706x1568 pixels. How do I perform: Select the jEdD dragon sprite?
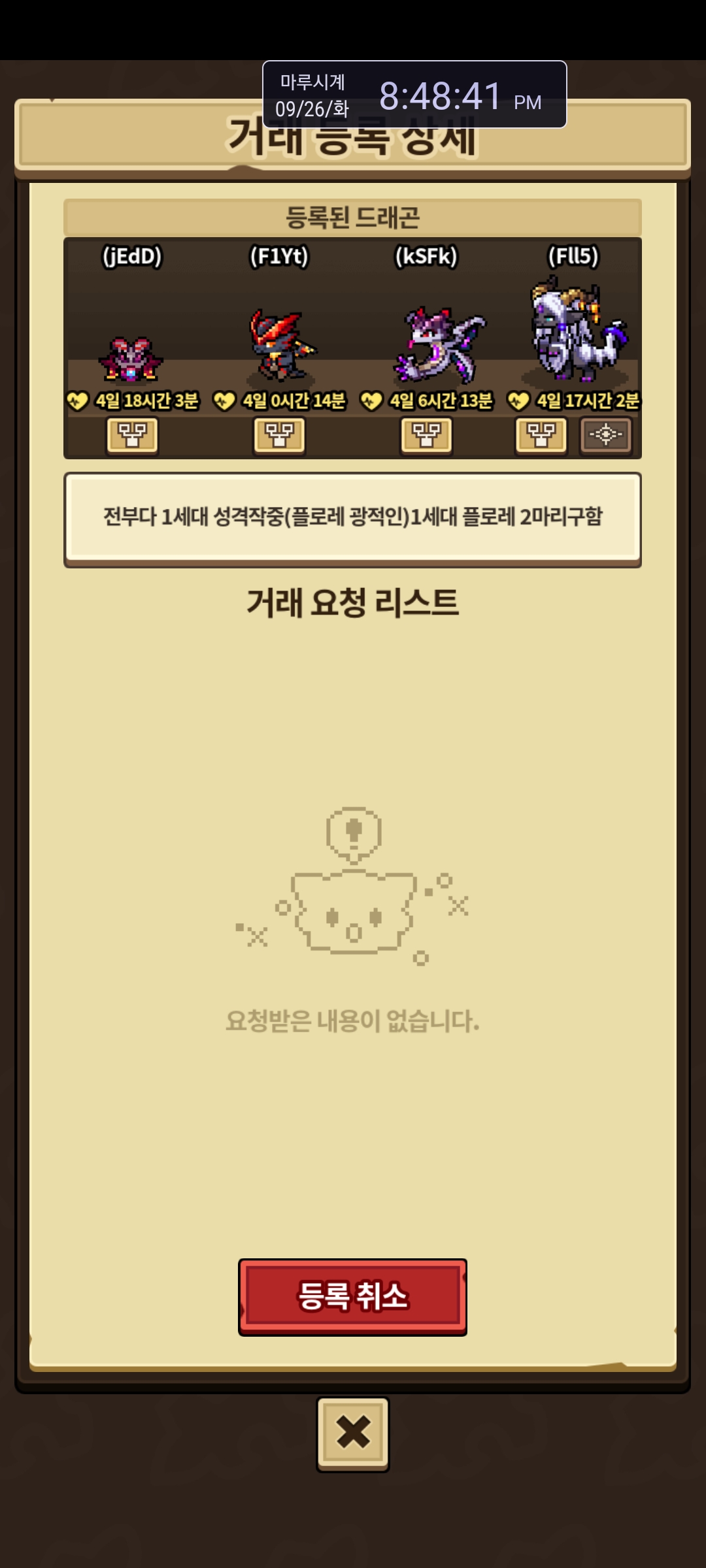131,359
